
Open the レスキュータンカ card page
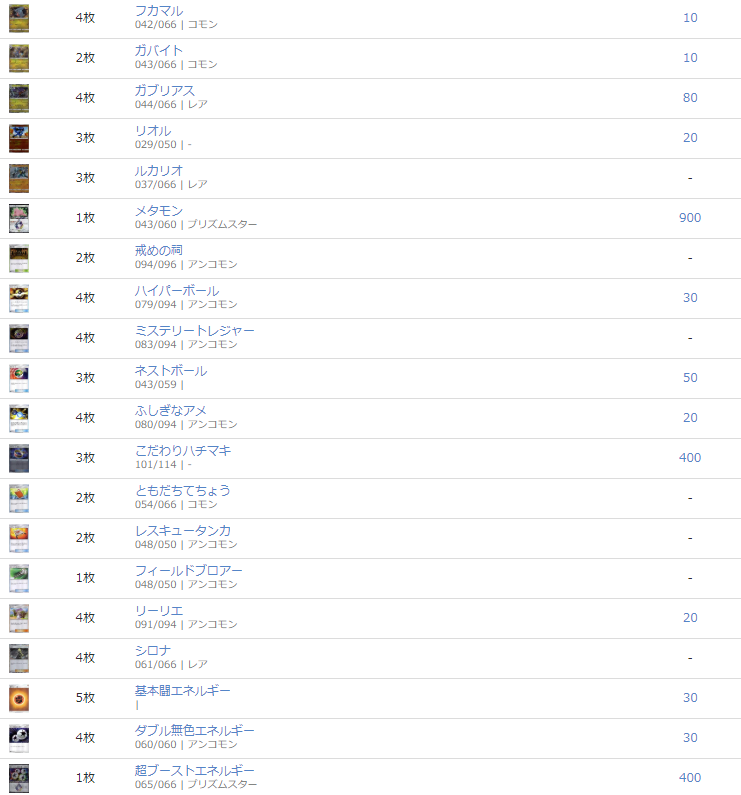pyautogui.click(x=183, y=530)
